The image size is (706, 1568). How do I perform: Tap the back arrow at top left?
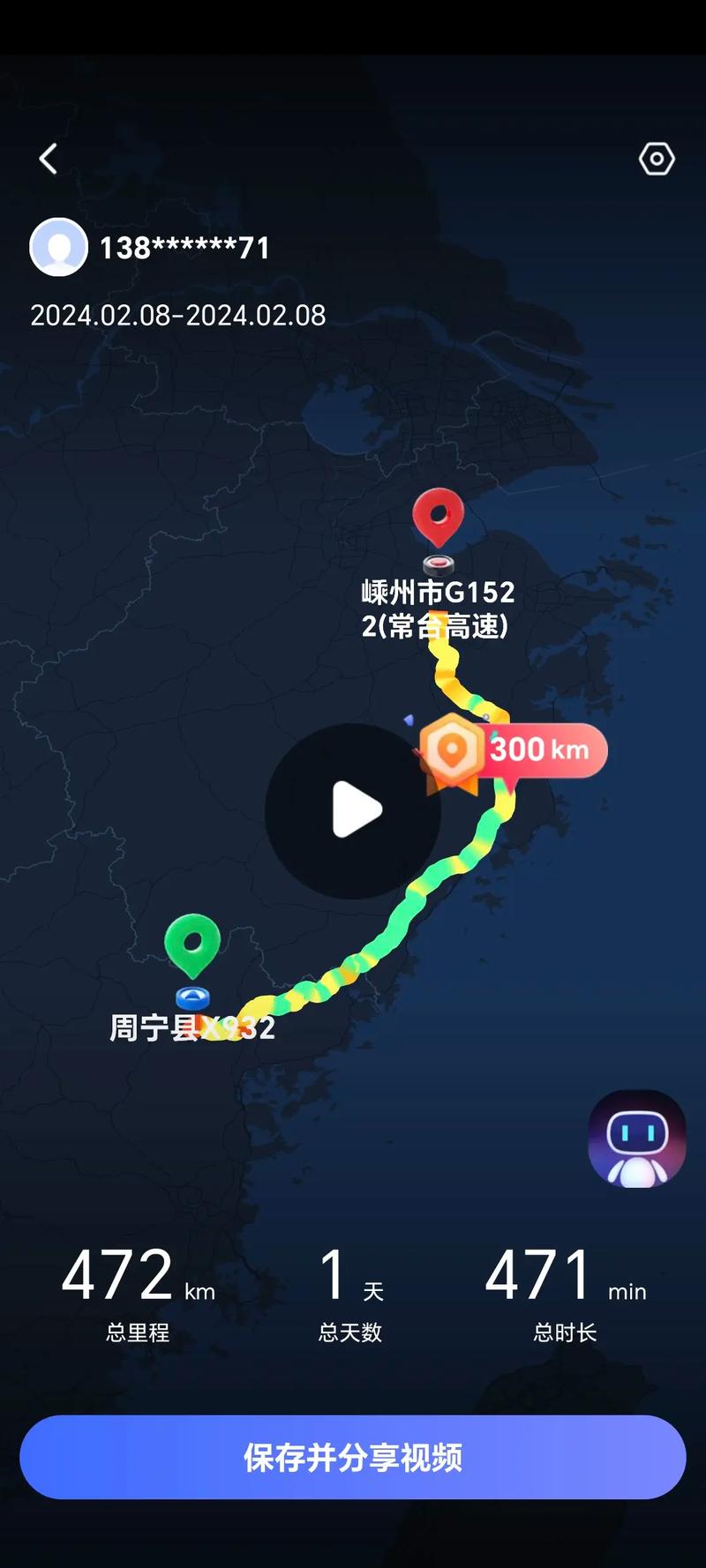tap(47, 157)
